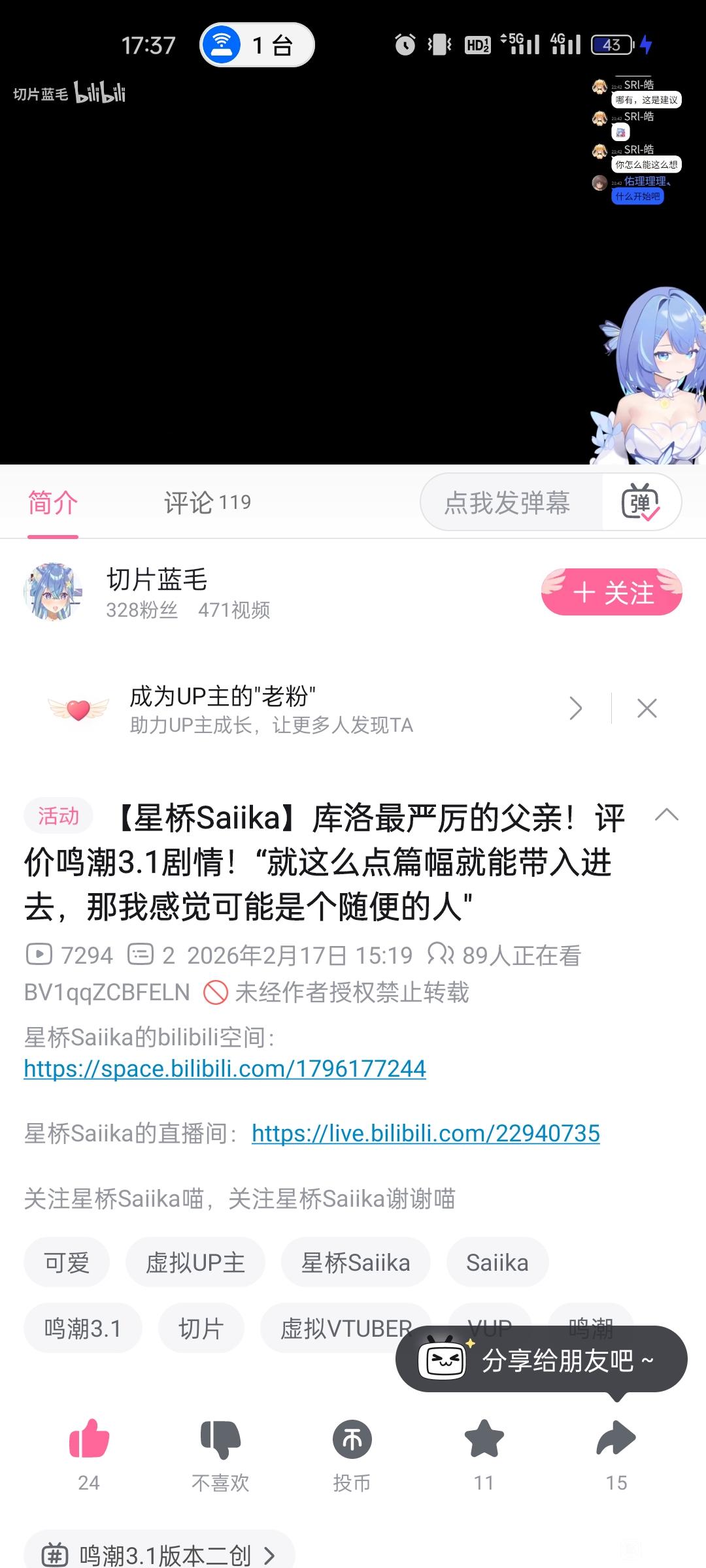
Task: Select the 虚拟UP主 tag
Action: (x=195, y=1262)
